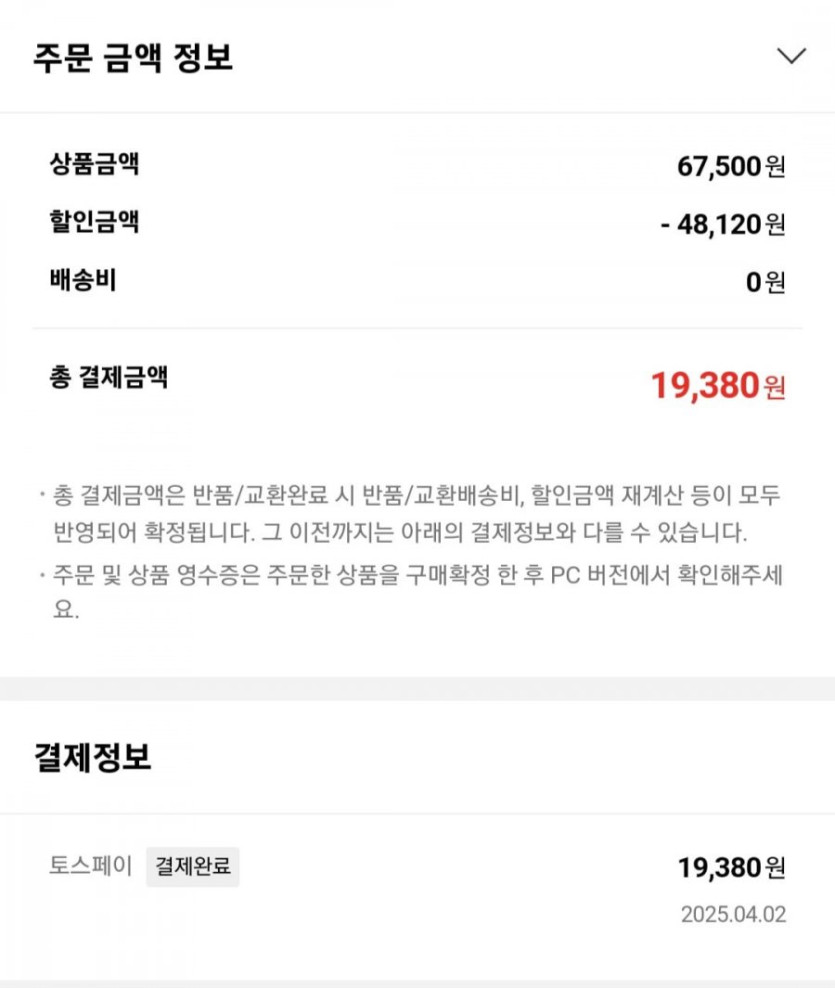Collapse the 주문 금액 정보 section

click(x=791, y=56)
